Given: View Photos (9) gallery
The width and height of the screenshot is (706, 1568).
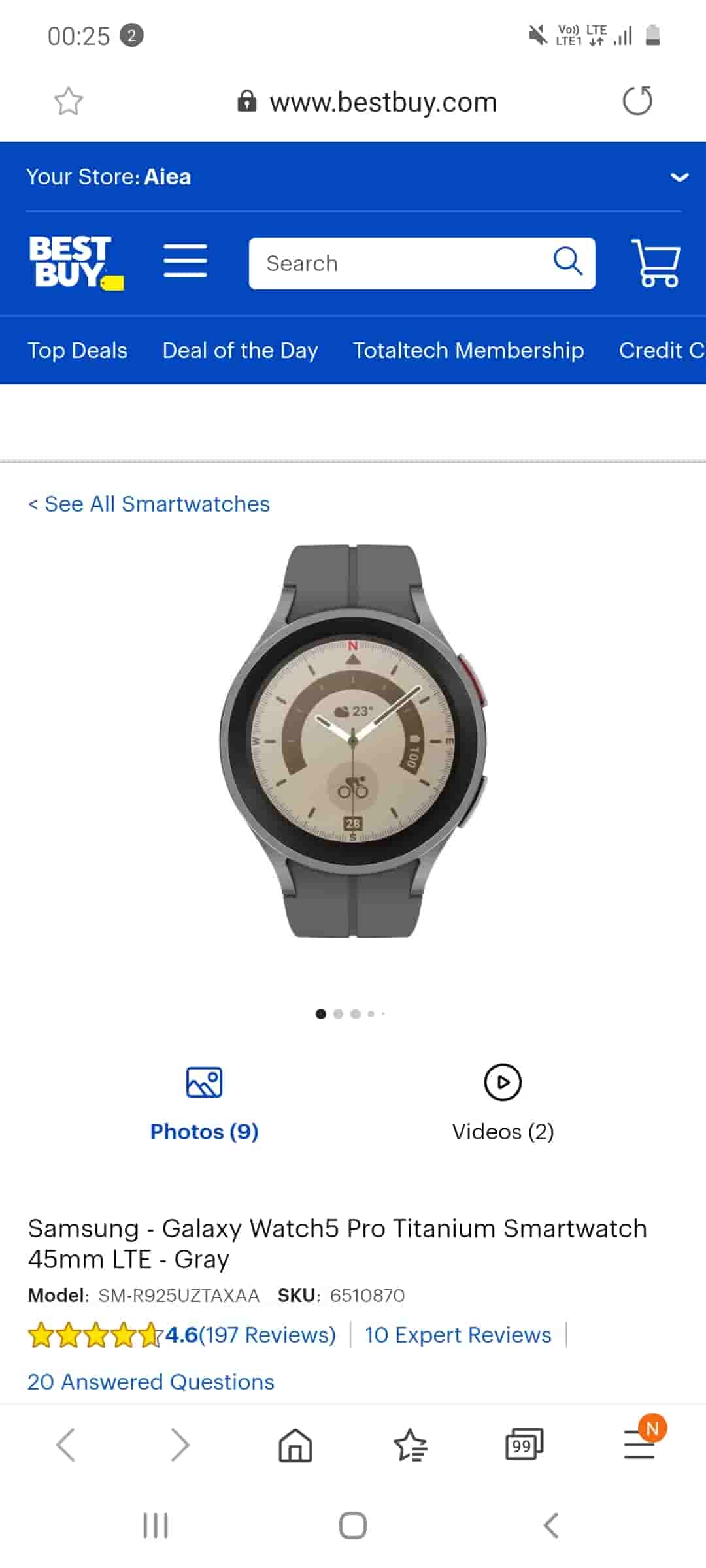Looking at the screenshot, I should [204, 1104].
